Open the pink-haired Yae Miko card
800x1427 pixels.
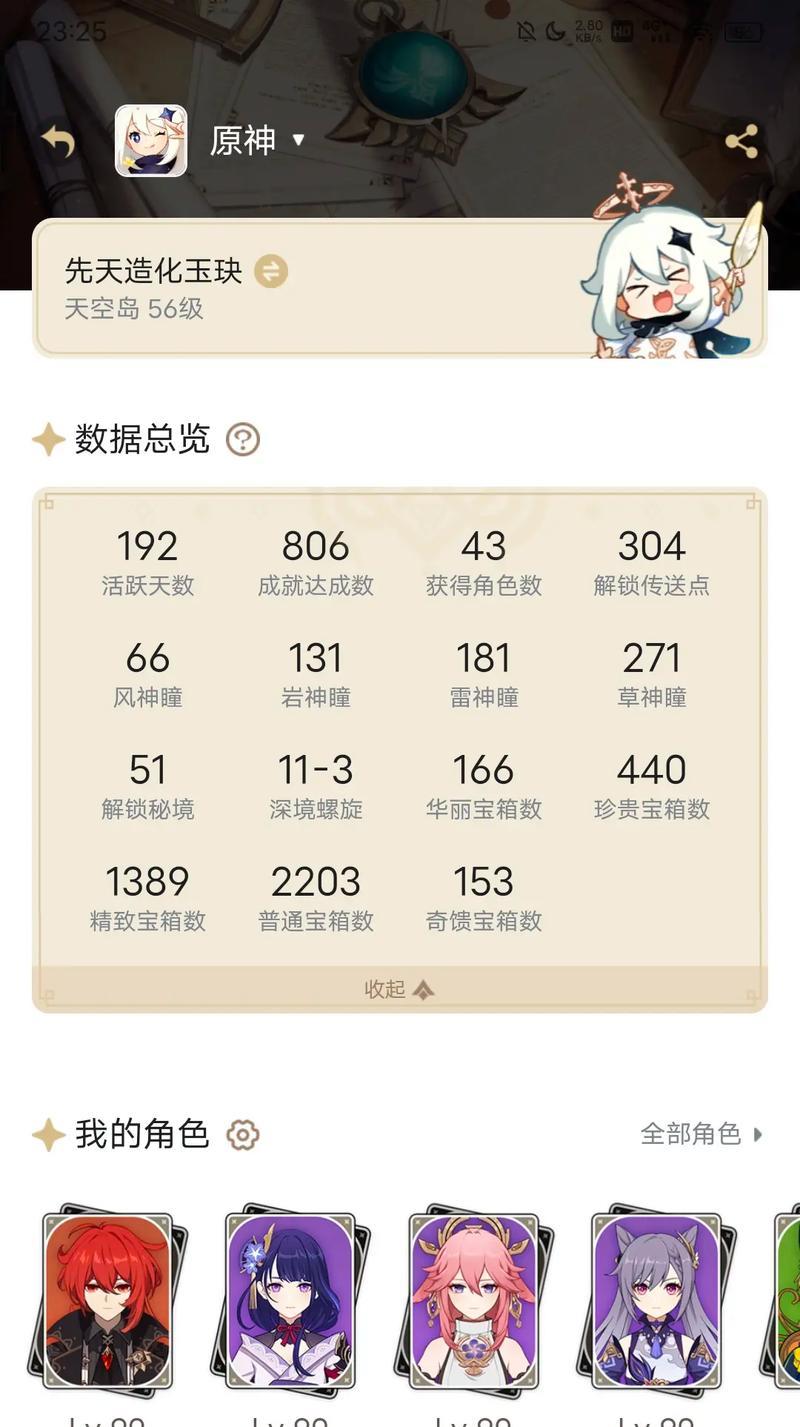(x=474, y=1300)
